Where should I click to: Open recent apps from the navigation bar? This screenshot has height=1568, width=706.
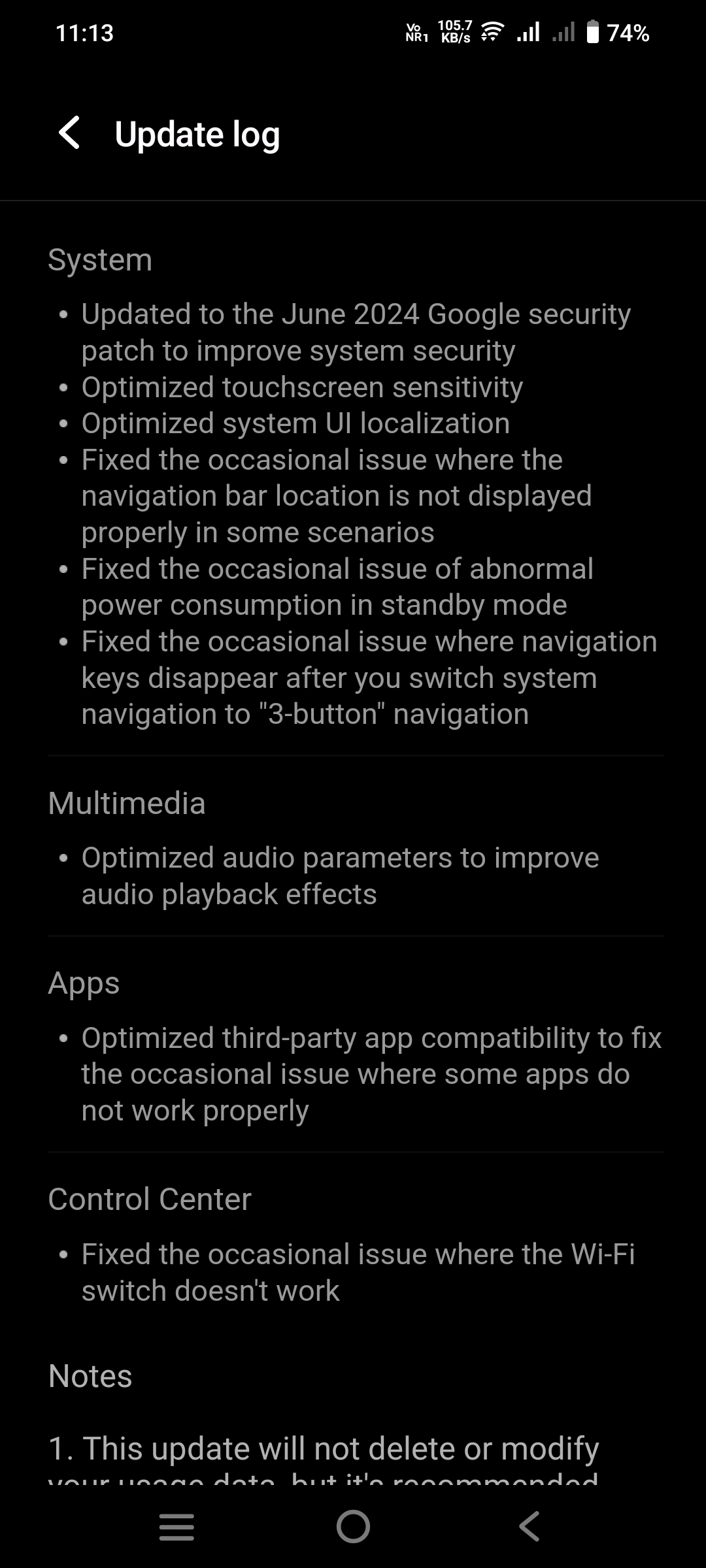(176, 1527)
